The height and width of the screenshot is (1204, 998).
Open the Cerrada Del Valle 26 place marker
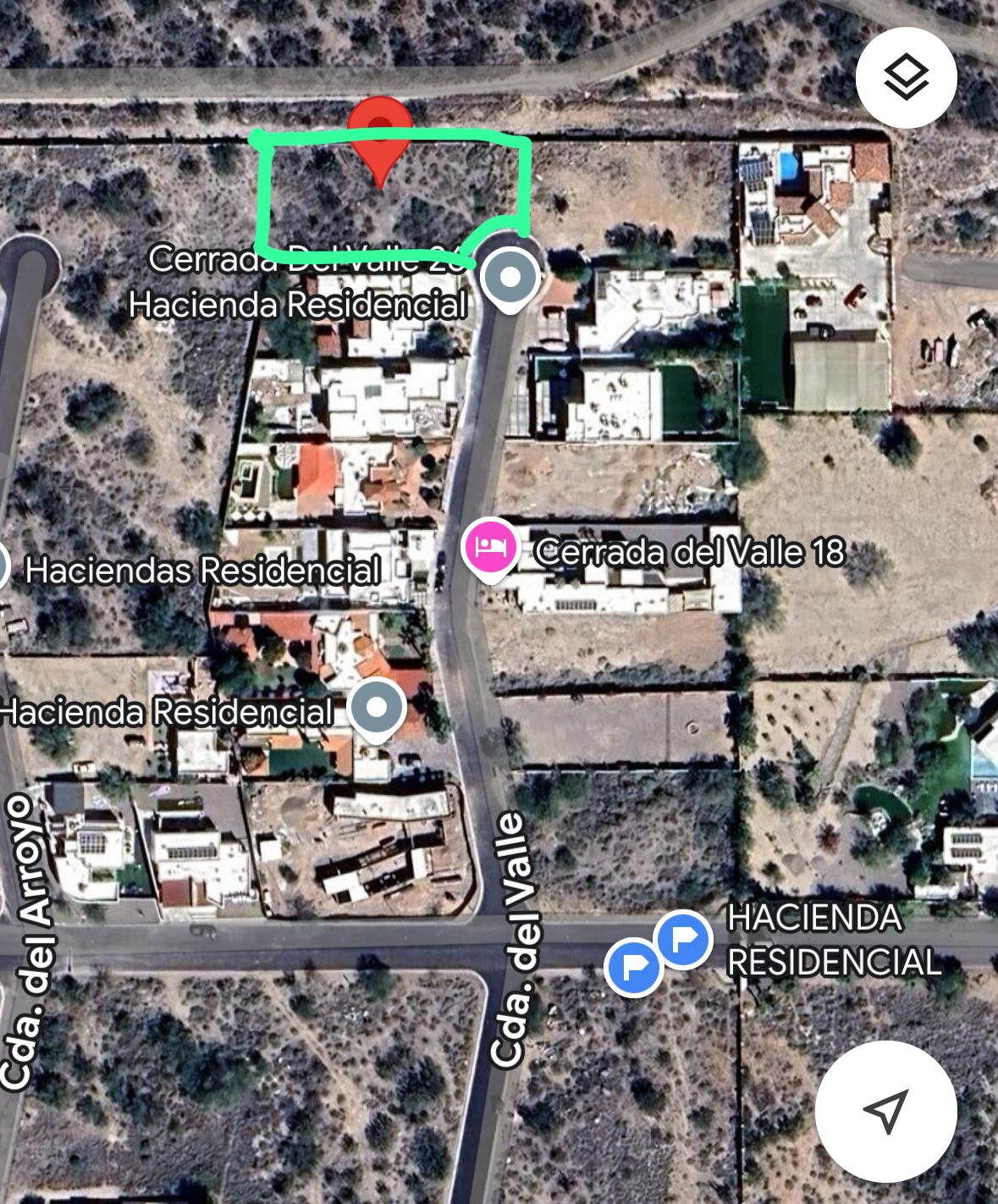pyautogui.click(x=510, y=278)
